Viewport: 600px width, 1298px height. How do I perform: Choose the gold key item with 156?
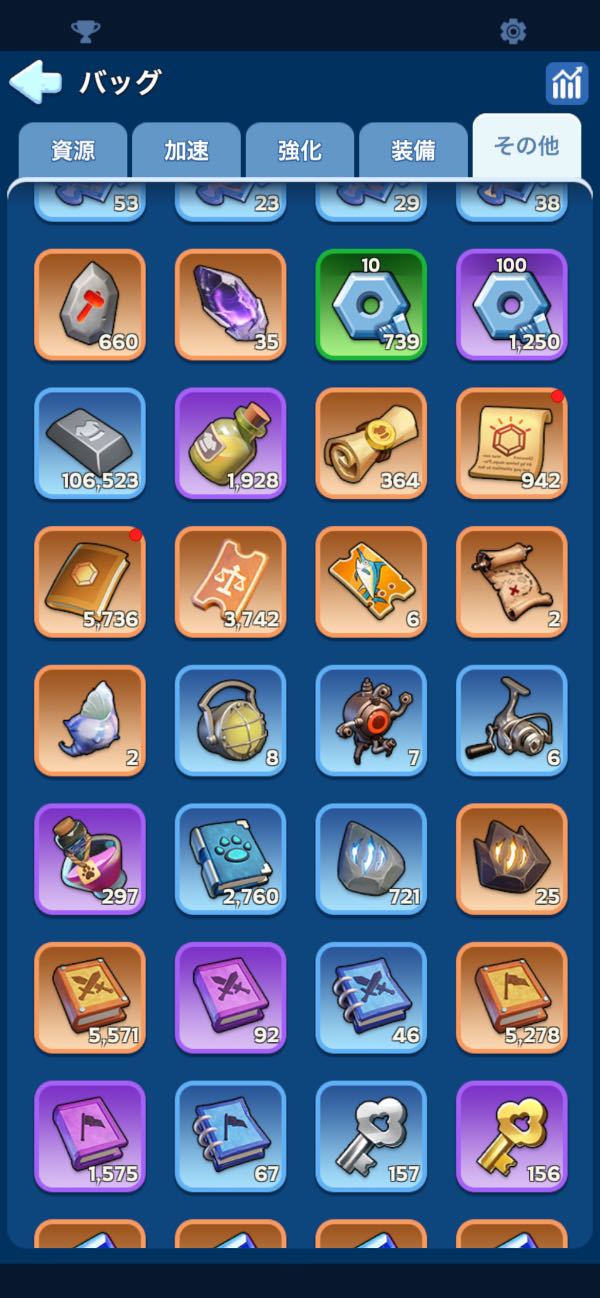(x=512, y=1136)
